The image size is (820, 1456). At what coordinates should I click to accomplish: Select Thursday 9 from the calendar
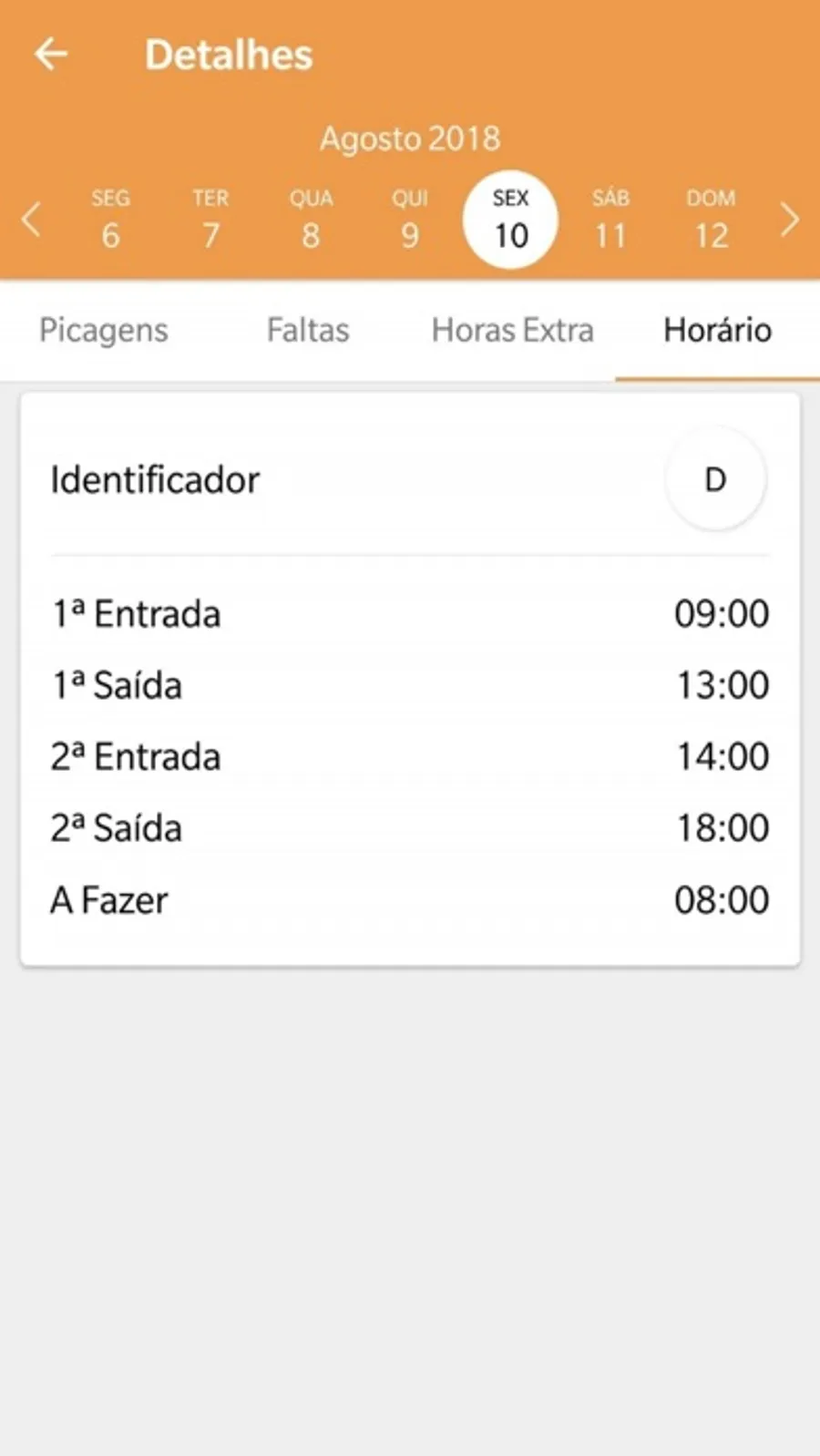point(410,219)
